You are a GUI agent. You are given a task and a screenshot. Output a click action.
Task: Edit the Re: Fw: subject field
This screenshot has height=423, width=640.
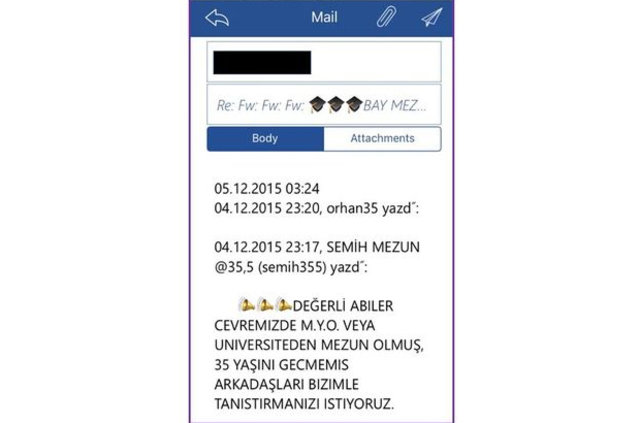(x=323, y=104)
